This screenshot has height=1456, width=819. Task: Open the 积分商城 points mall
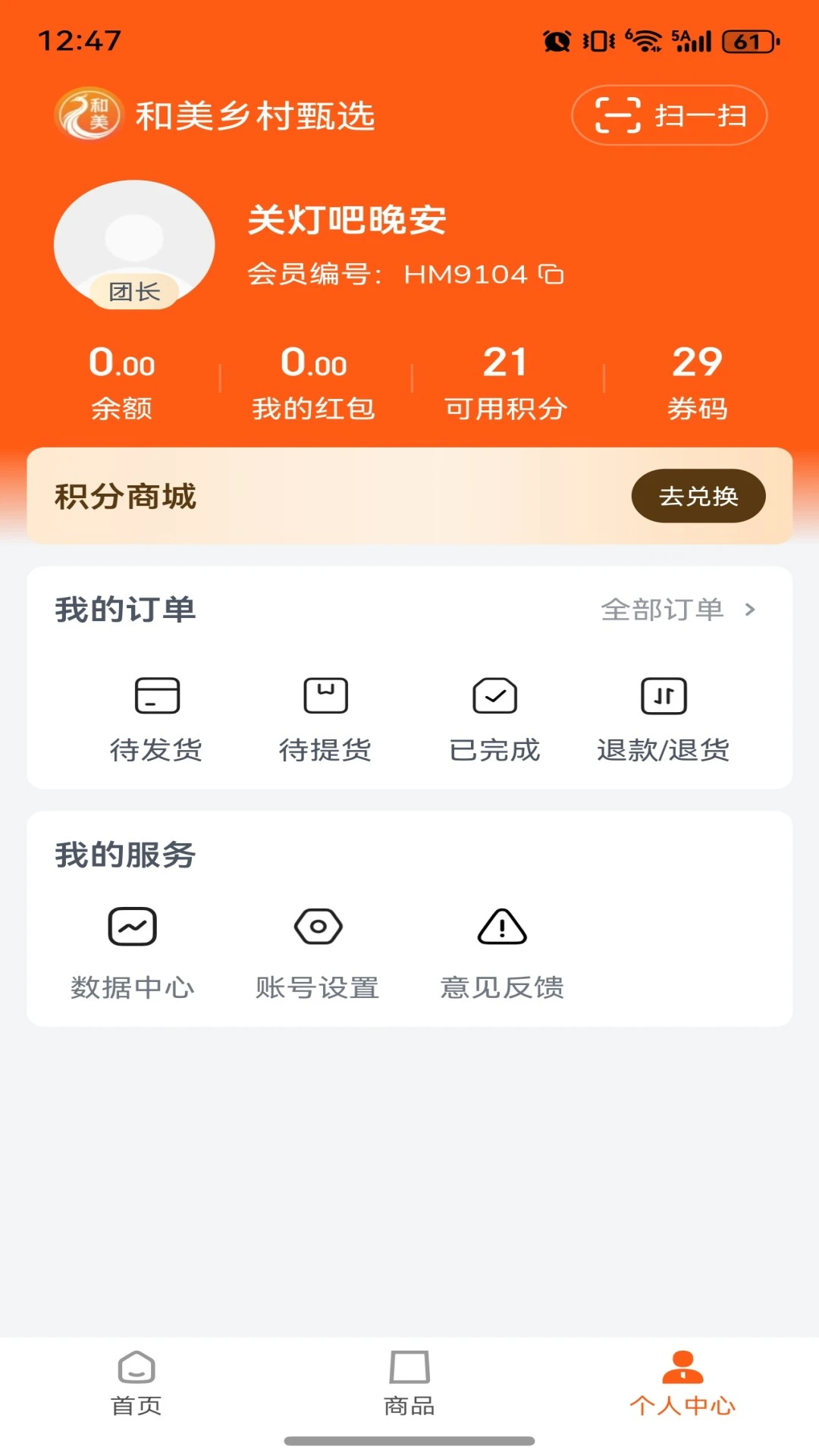tap(125, 496)
